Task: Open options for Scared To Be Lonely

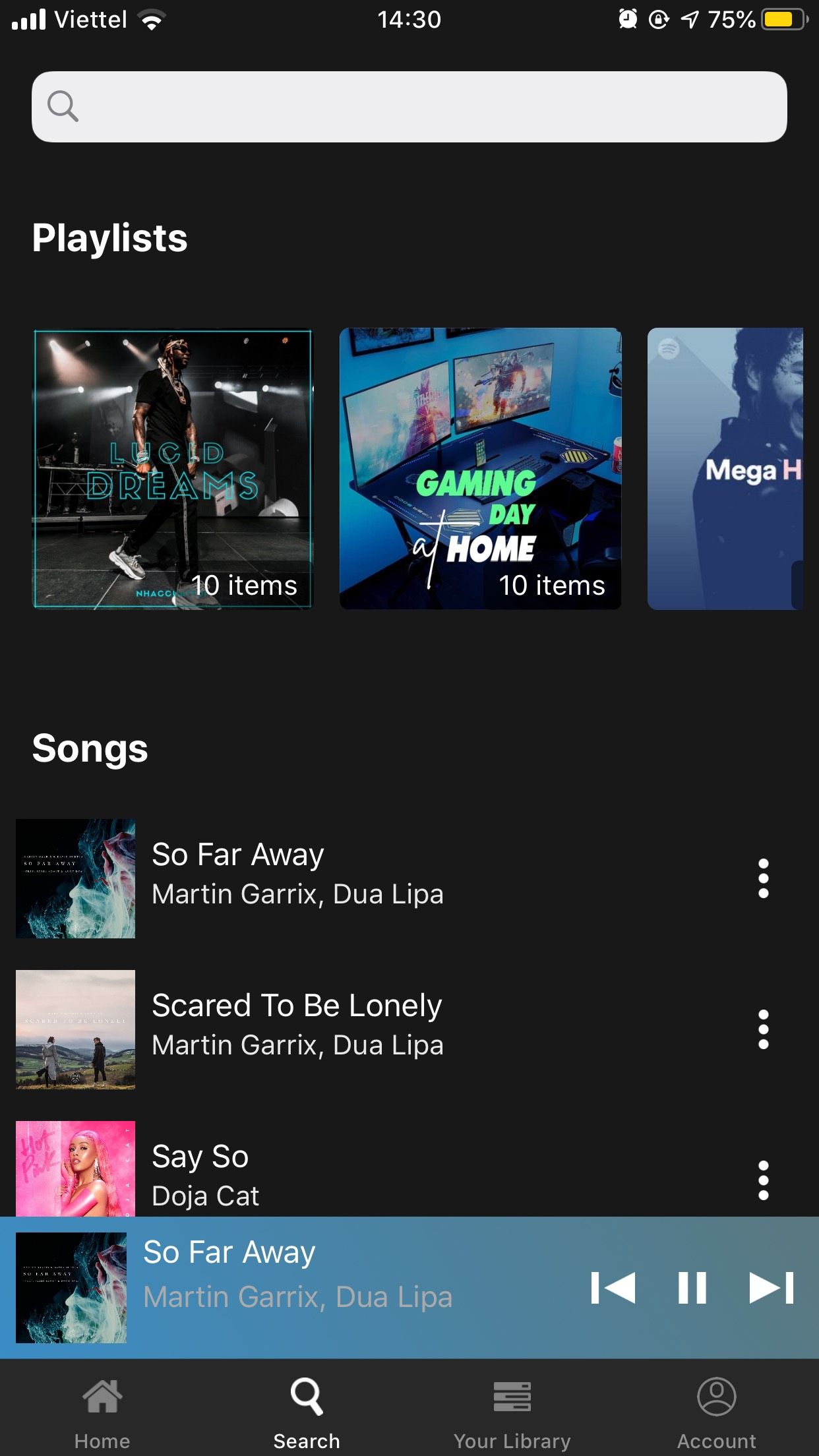Action: tap(763, 1029)
